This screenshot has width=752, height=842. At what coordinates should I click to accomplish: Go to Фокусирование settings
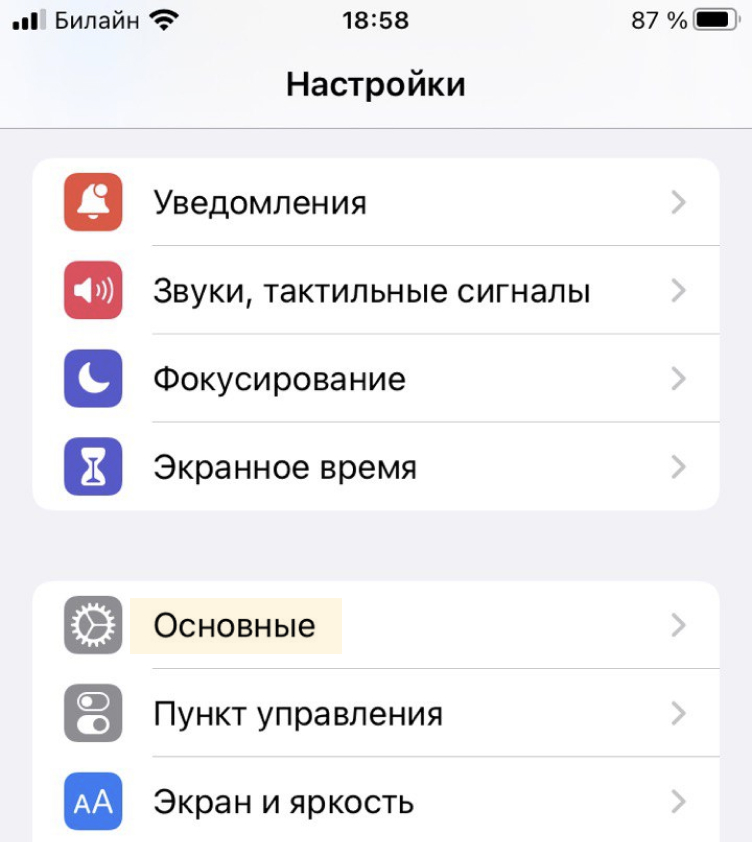click(375, 379)
